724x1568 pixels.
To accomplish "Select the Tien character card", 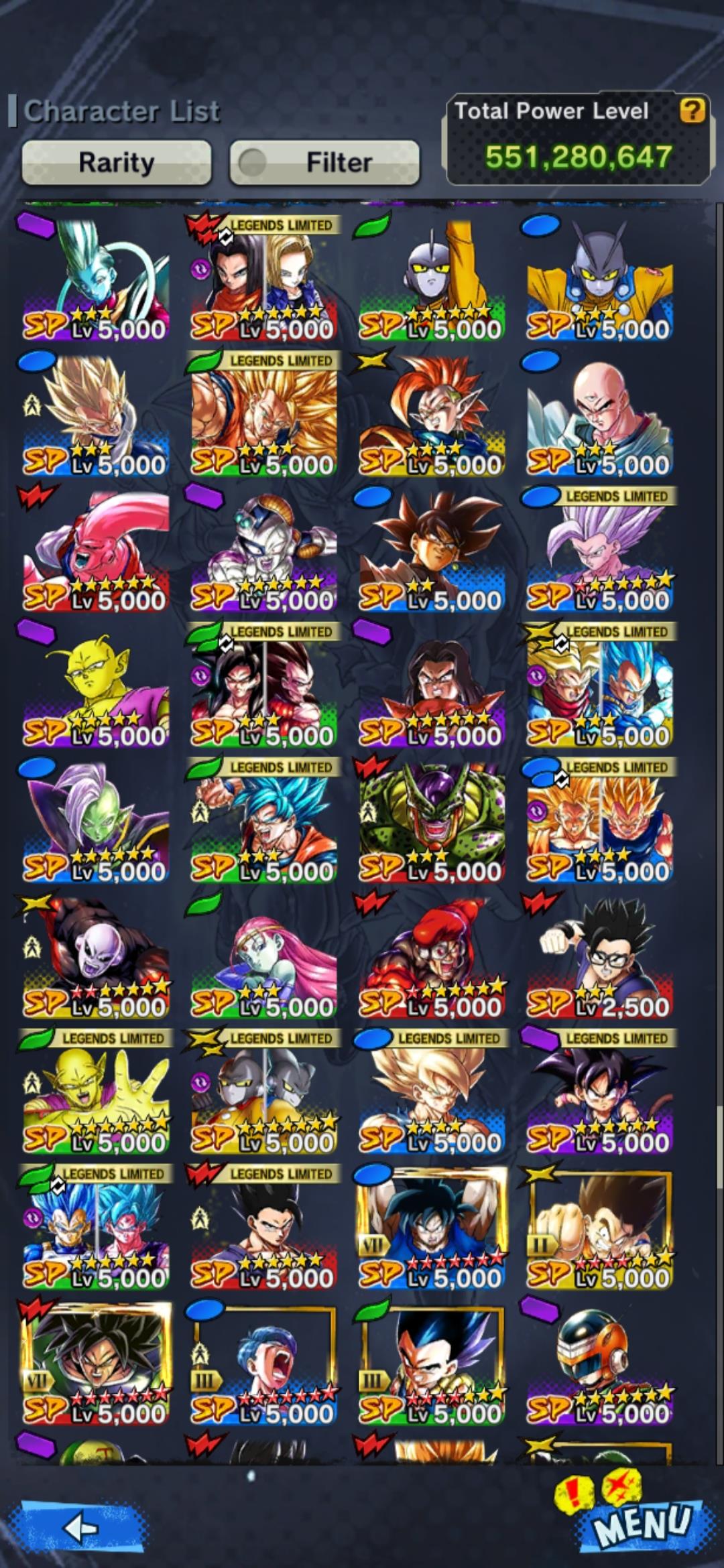I will pos(599,413).
